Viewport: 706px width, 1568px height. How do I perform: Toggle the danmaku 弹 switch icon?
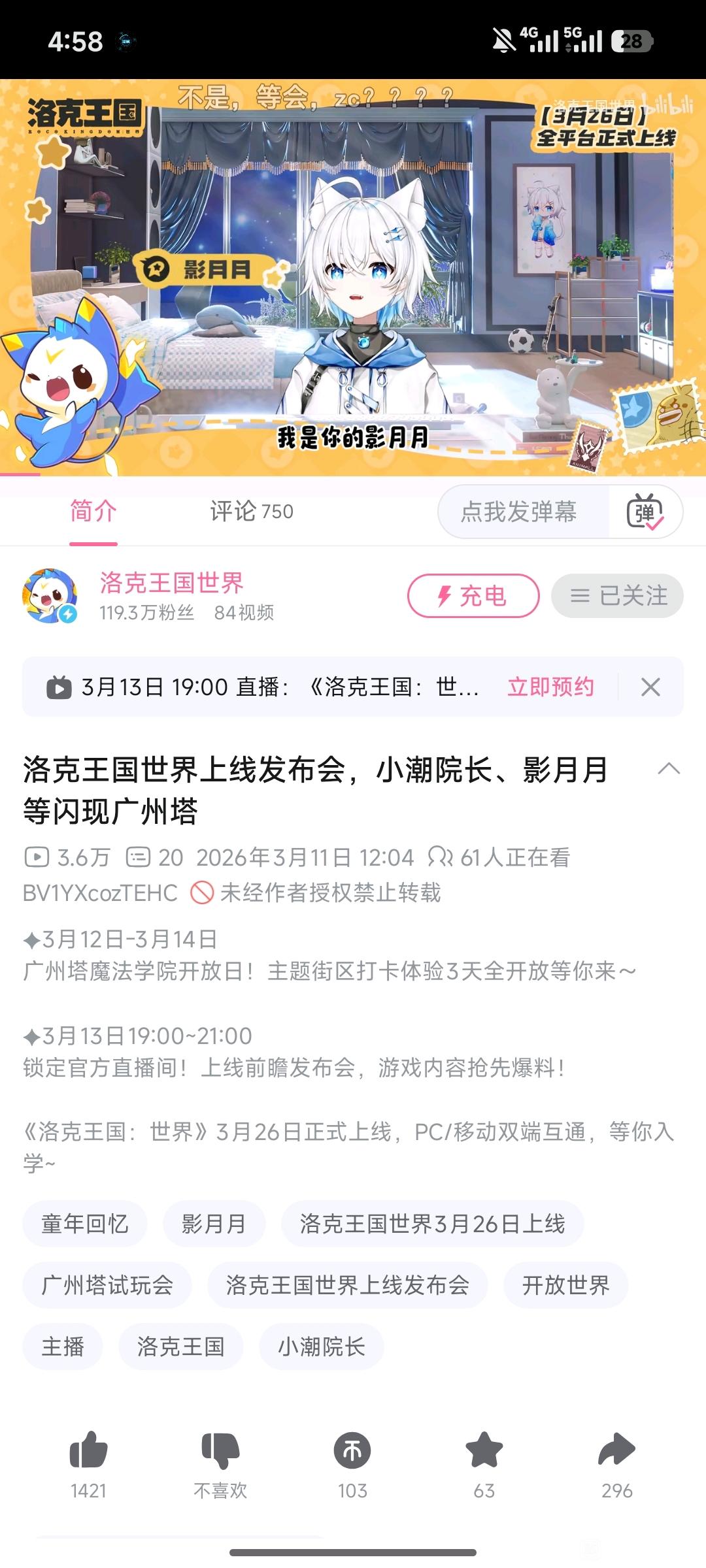645,512
